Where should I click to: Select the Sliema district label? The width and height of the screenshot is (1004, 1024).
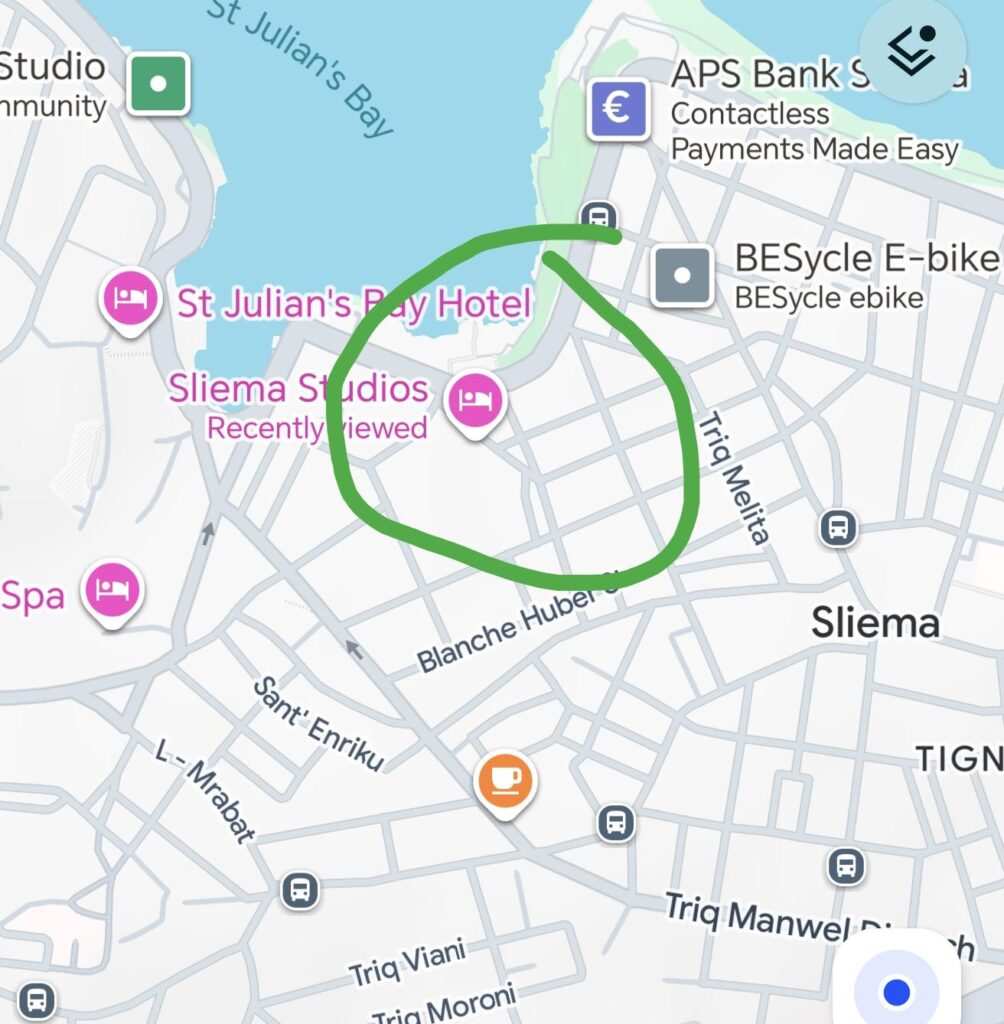pyautogui.click(x=874, y=623)
